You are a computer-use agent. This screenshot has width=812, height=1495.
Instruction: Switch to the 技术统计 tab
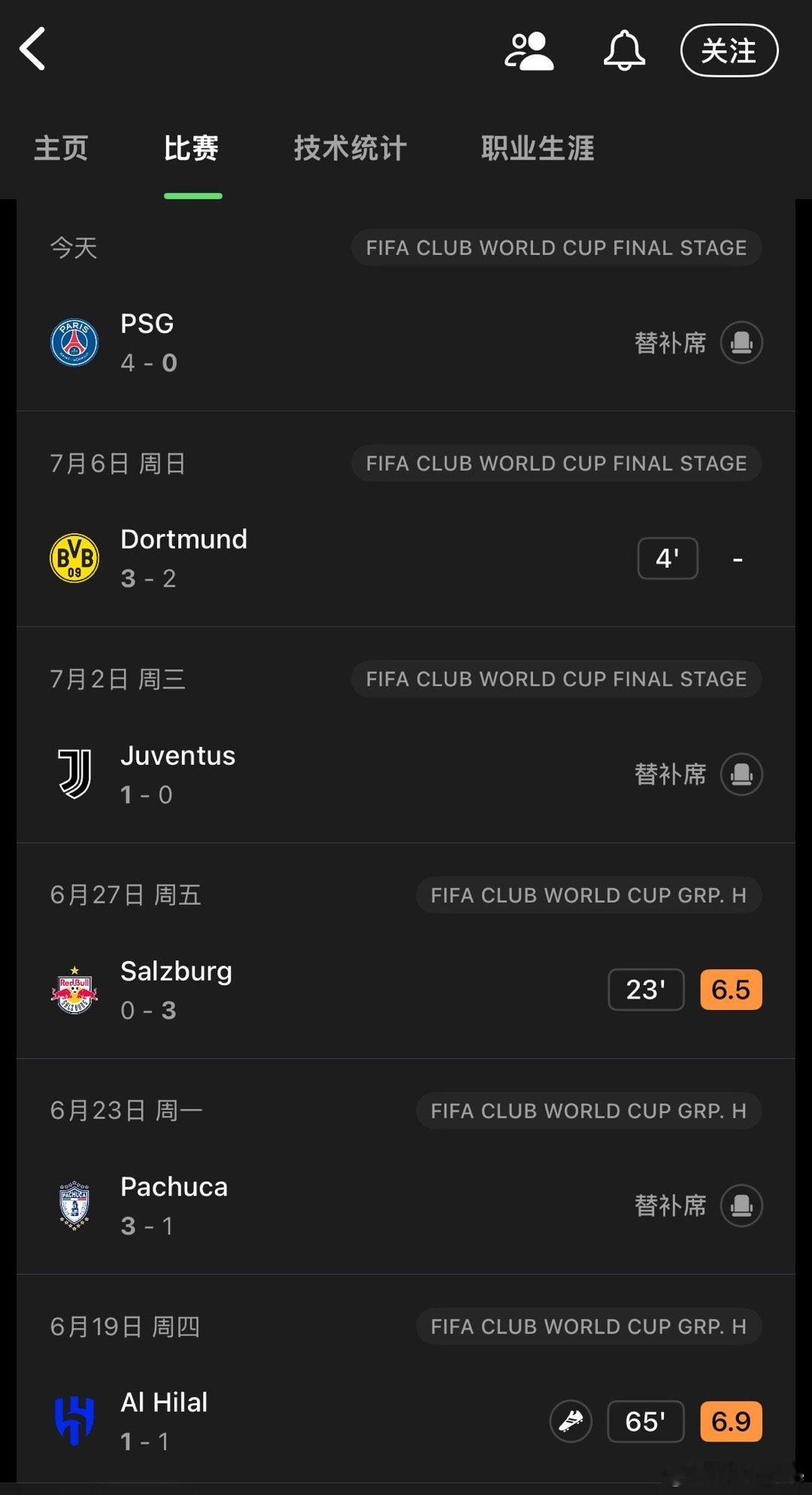pos(350,147)
